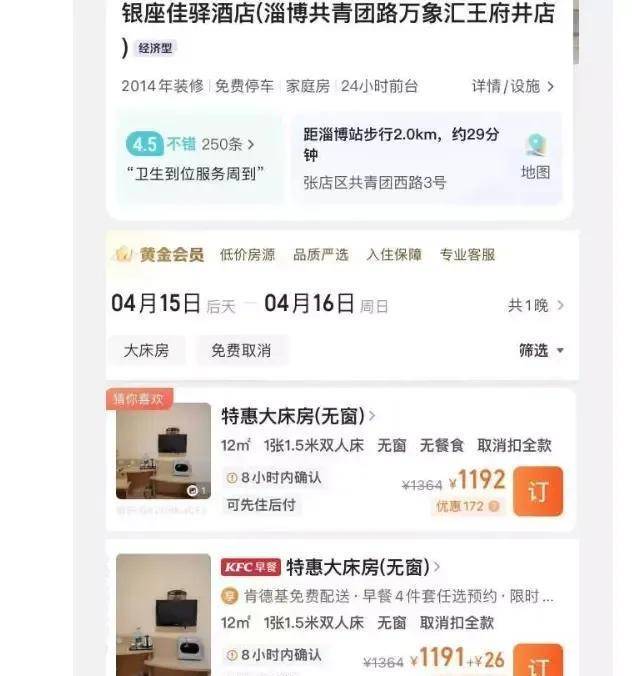Image resolution: width=632 pixels, height=676 pixels.
Task: Expand the 筛选 filter dropdown
Action: point(541,351)
